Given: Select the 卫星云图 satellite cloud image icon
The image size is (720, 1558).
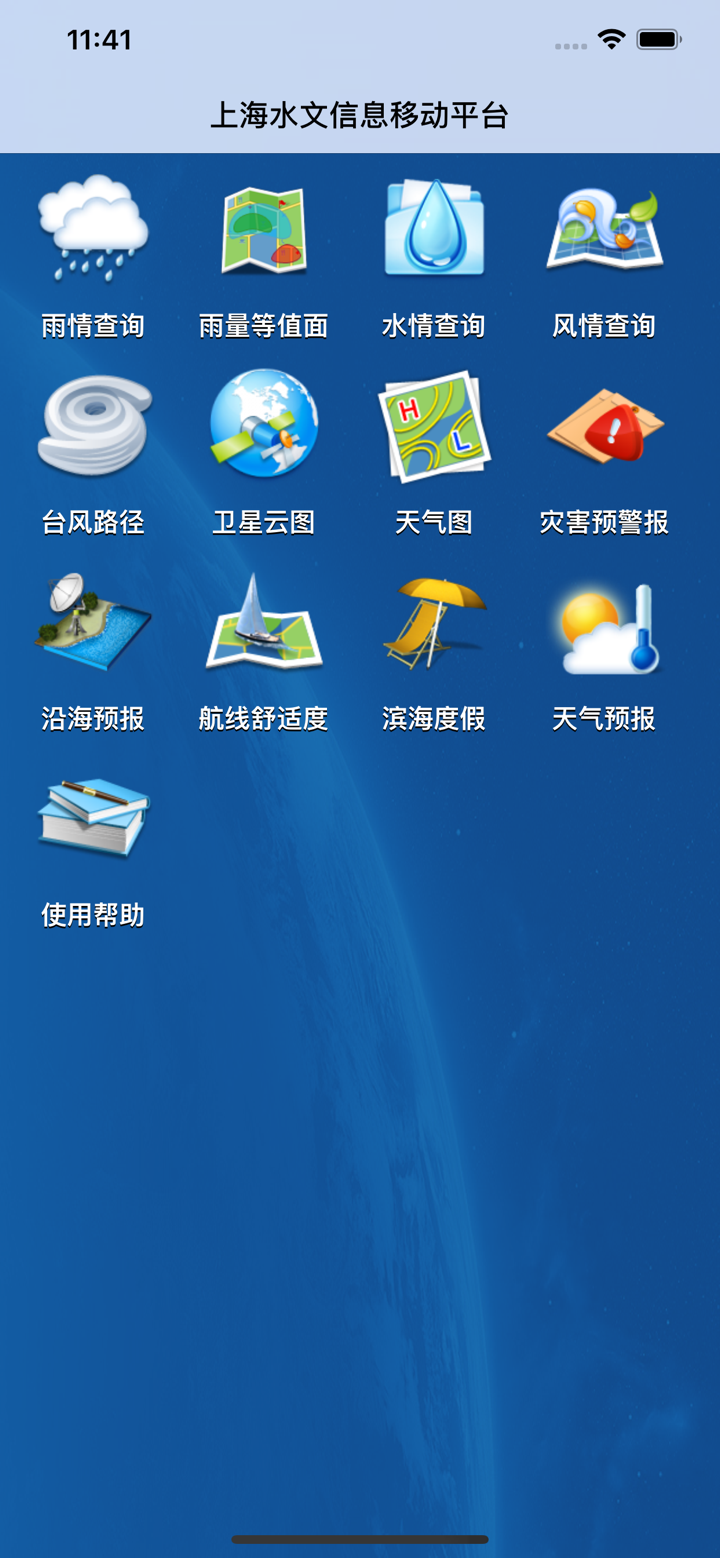Looking at the screenshot, I should tap(264, 424).
